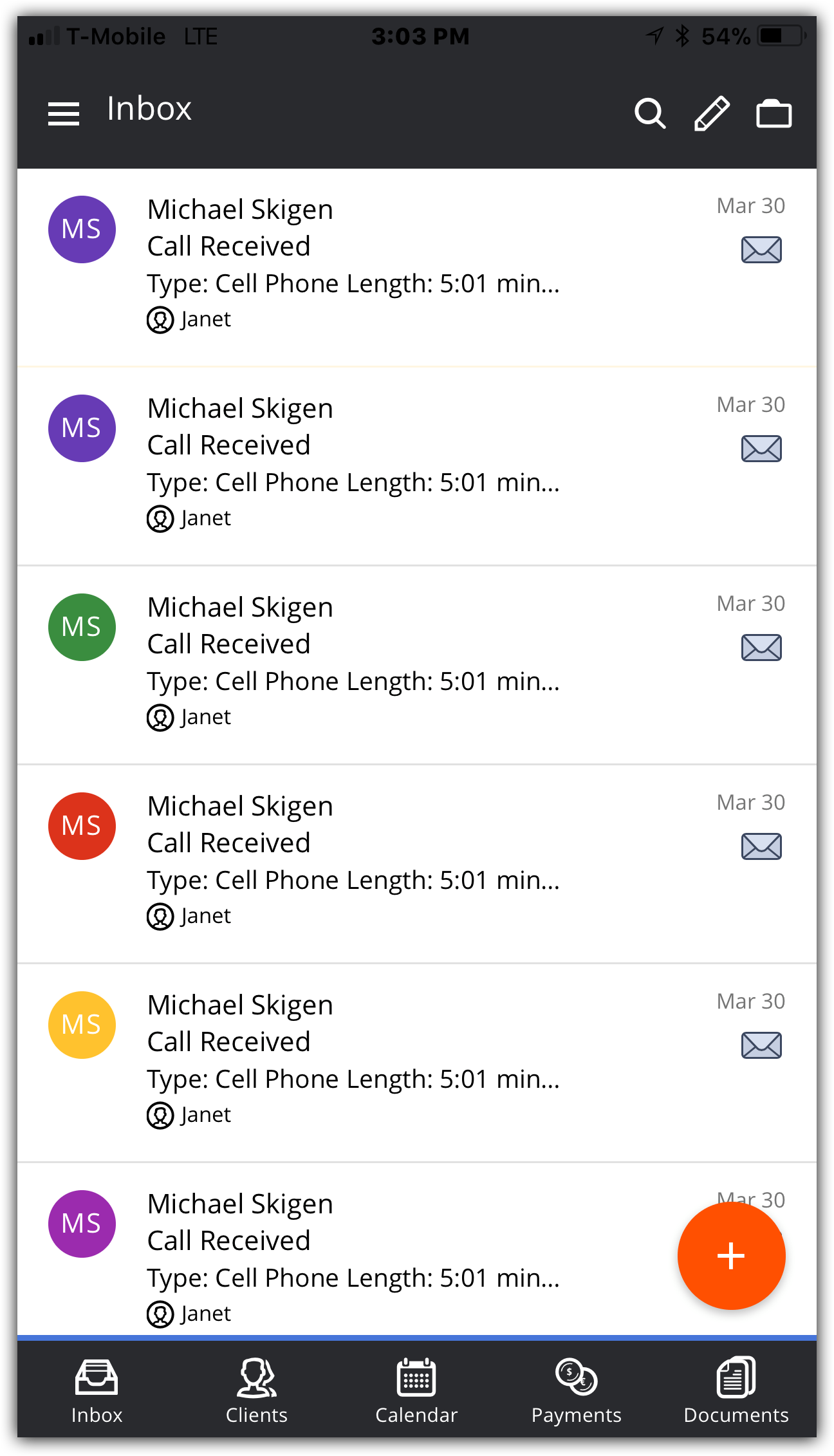Go to the Payments tab
834x1456 pixels.
pyautogui.click(x=577, y=1390)
